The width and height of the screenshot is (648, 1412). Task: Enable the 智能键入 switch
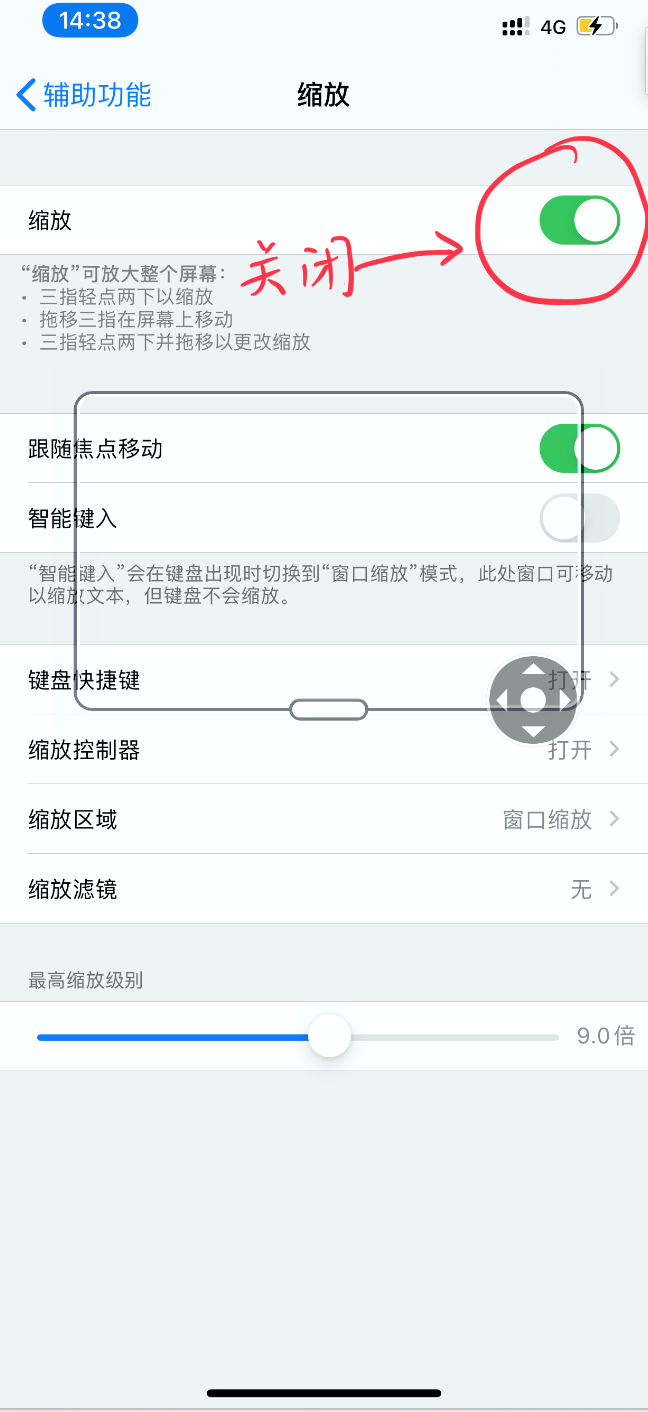[x=579, y=518]
